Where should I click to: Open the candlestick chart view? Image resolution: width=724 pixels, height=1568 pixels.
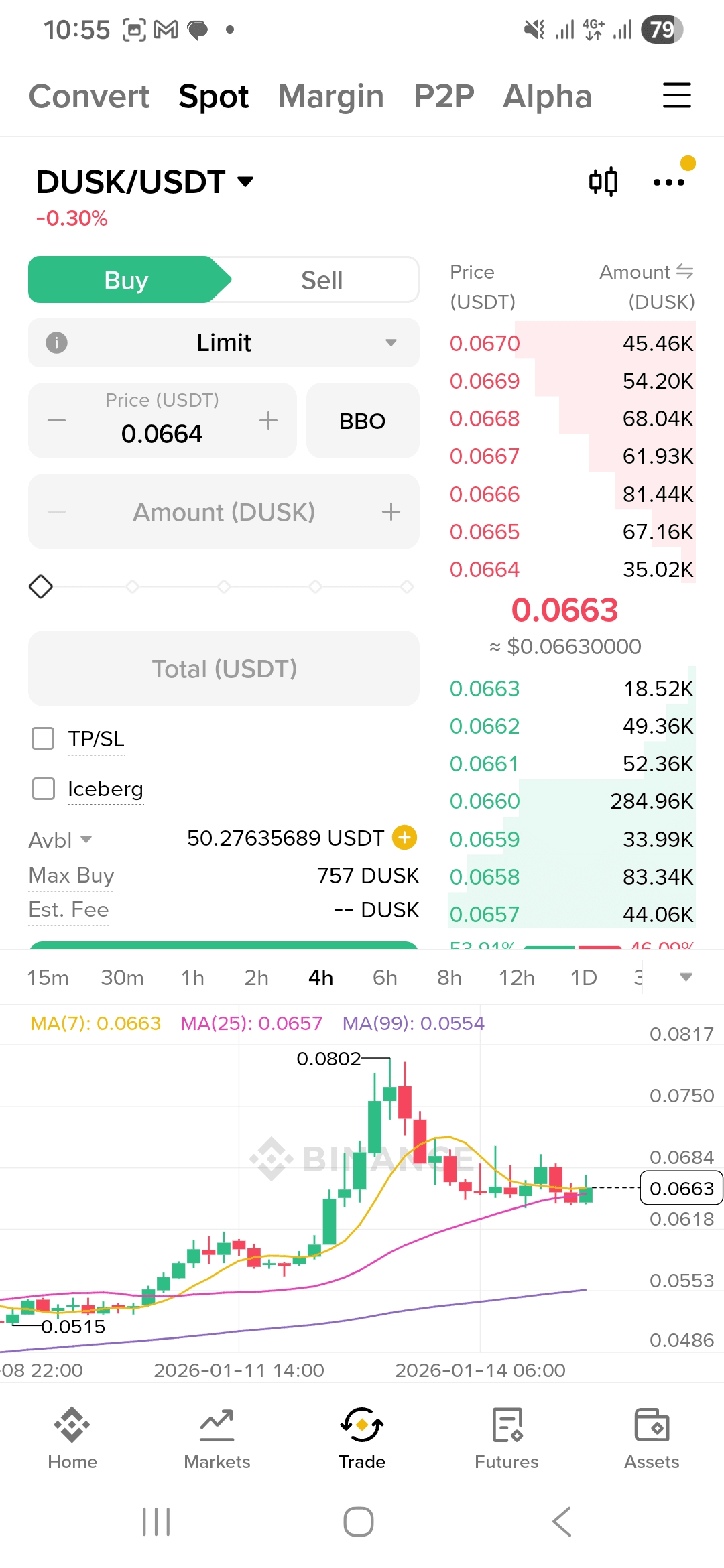tap(603, 182)
